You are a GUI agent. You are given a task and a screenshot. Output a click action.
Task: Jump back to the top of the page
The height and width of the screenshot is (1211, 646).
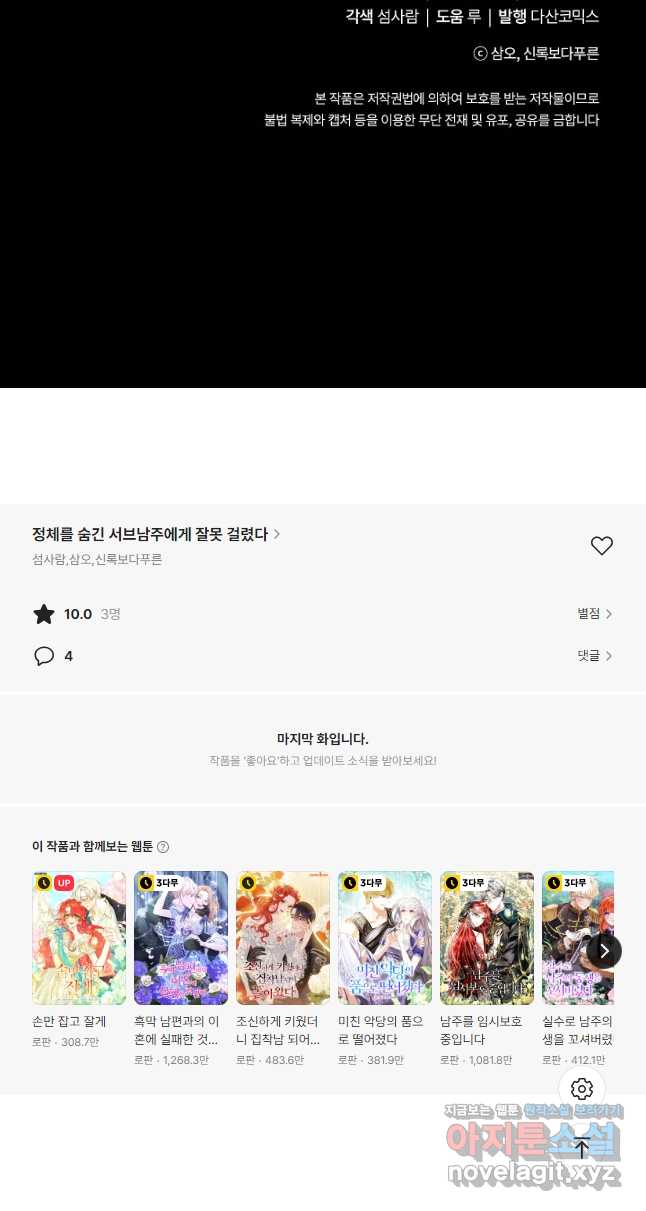(x=582, y=1148)
